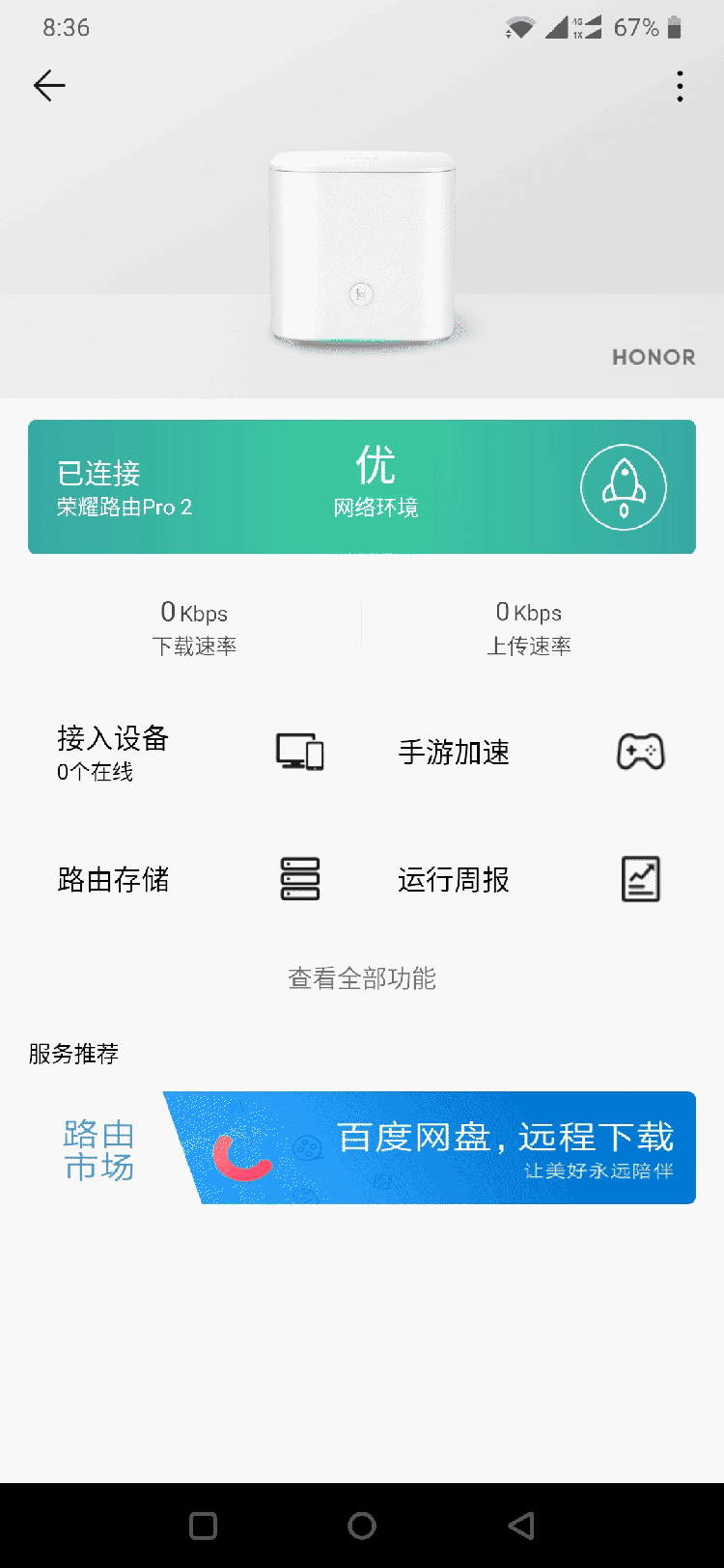
Task: Tap the 已连接 荣耀路由Pro 2 status card
Action: click(362, 486)
